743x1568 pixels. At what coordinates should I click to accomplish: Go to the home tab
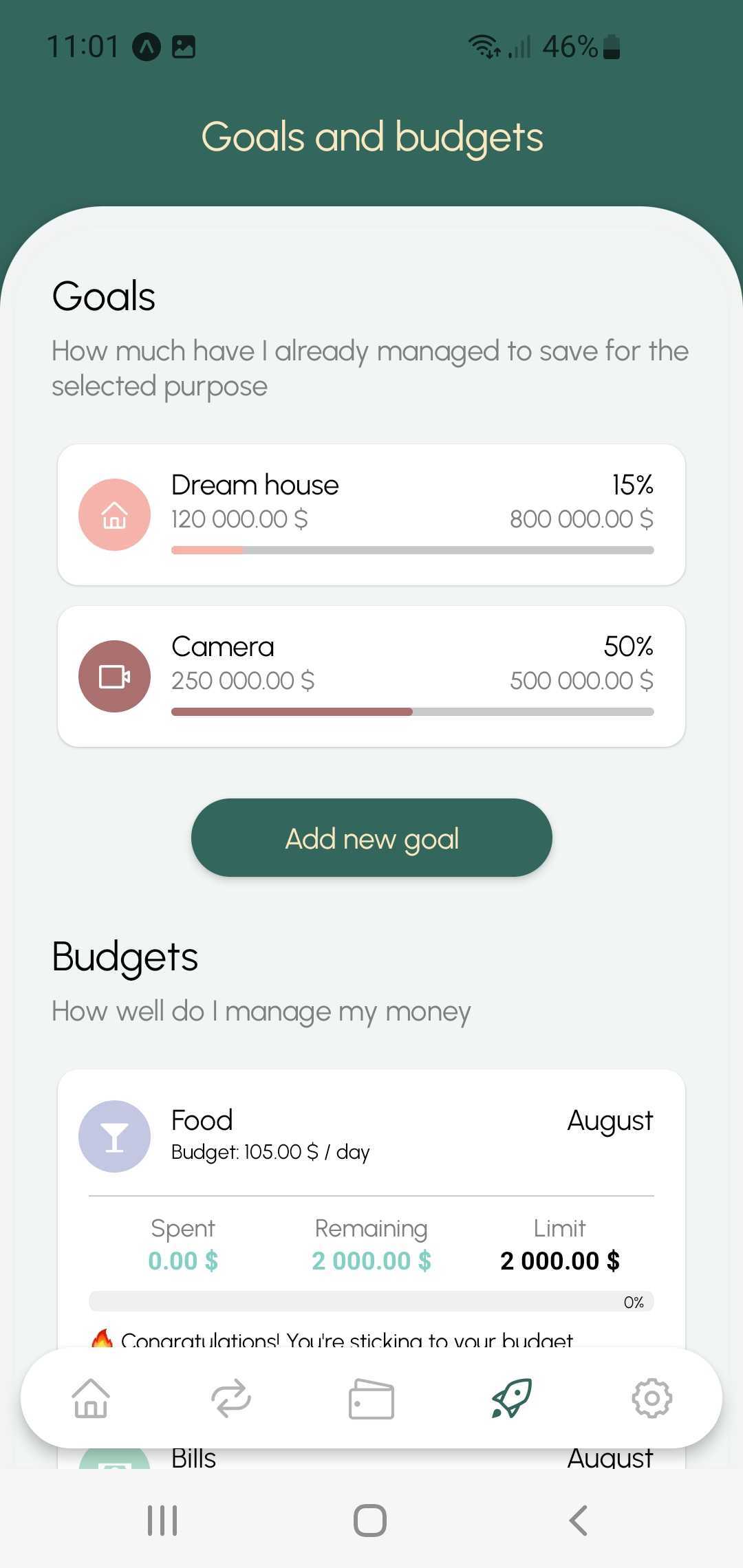click(x=91, y=1398)
